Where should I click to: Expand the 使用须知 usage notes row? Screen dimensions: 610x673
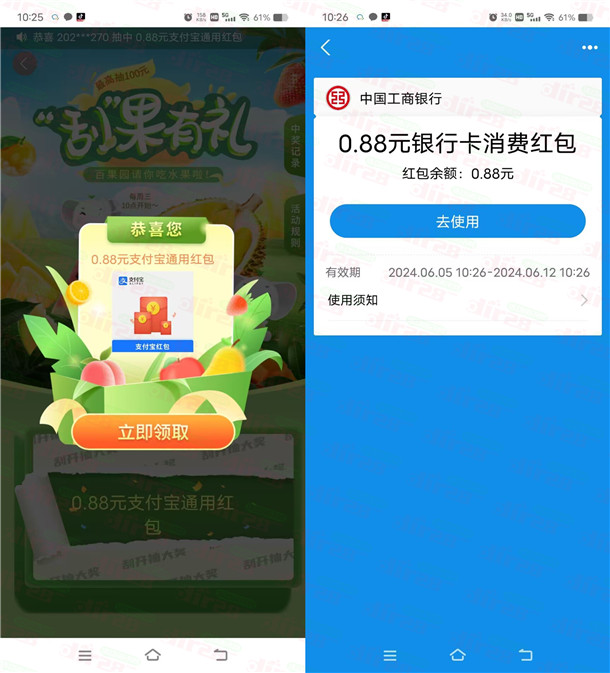(457, 300)
